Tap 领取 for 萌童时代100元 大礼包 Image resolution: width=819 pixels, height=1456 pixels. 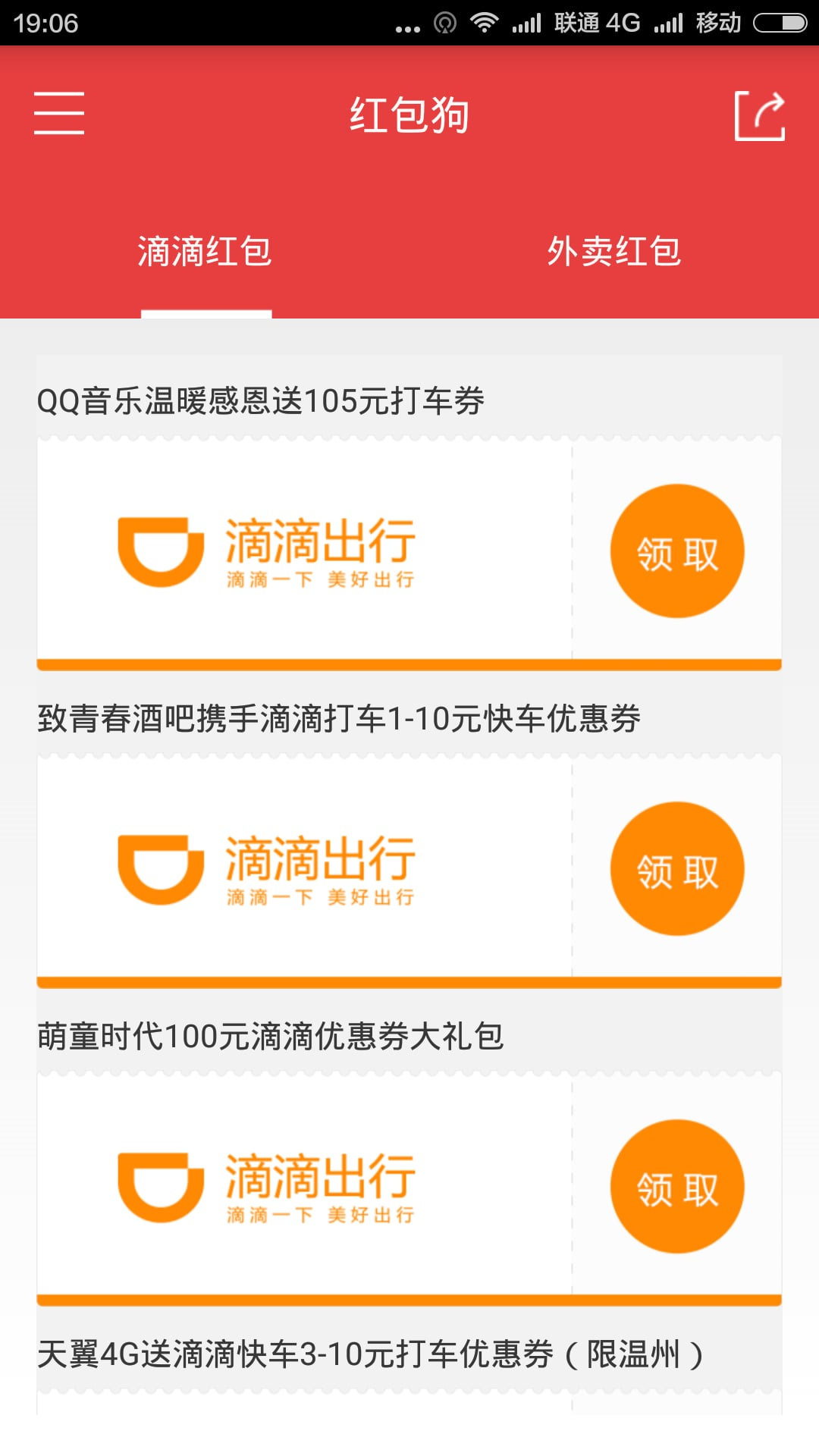(677, 1187)
